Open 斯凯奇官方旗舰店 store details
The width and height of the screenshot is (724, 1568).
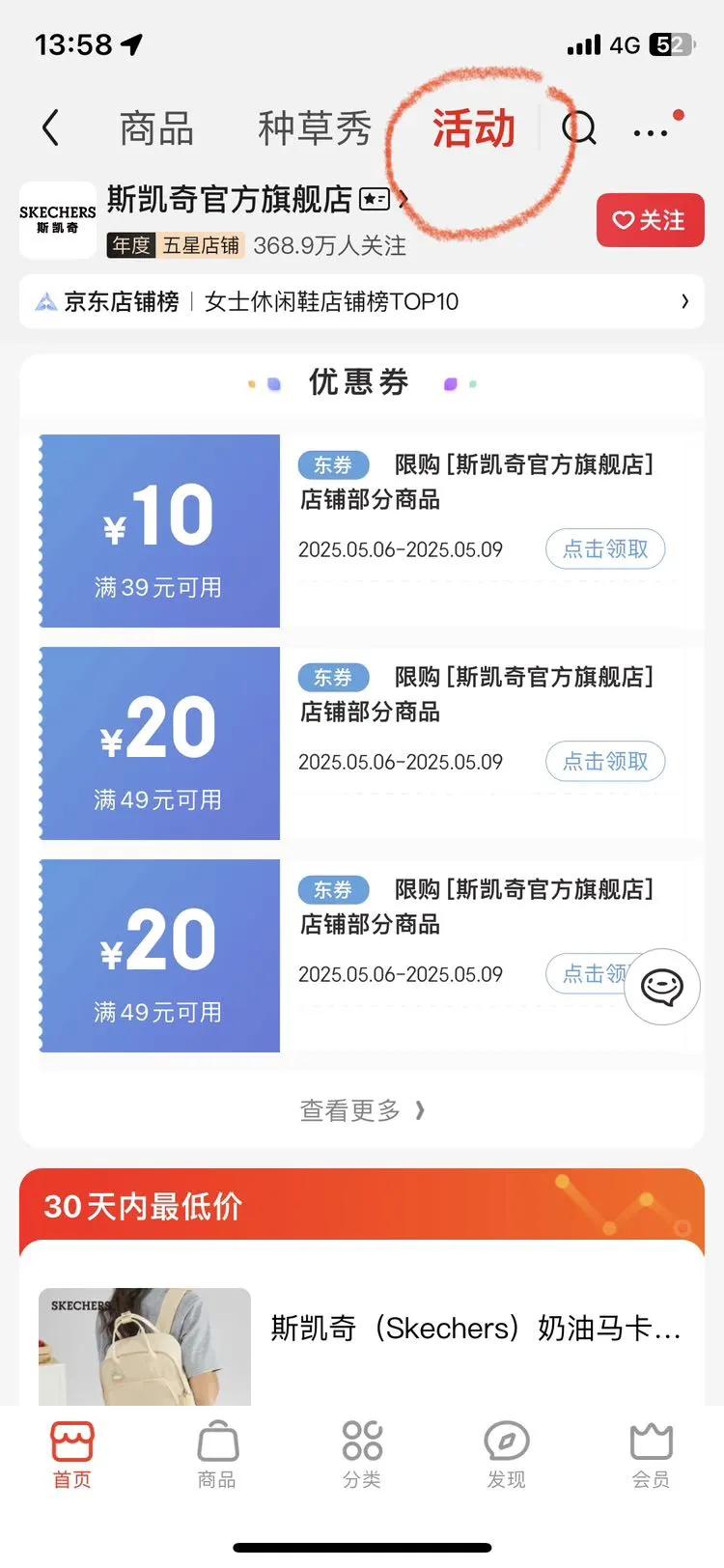tap(230, 199)
